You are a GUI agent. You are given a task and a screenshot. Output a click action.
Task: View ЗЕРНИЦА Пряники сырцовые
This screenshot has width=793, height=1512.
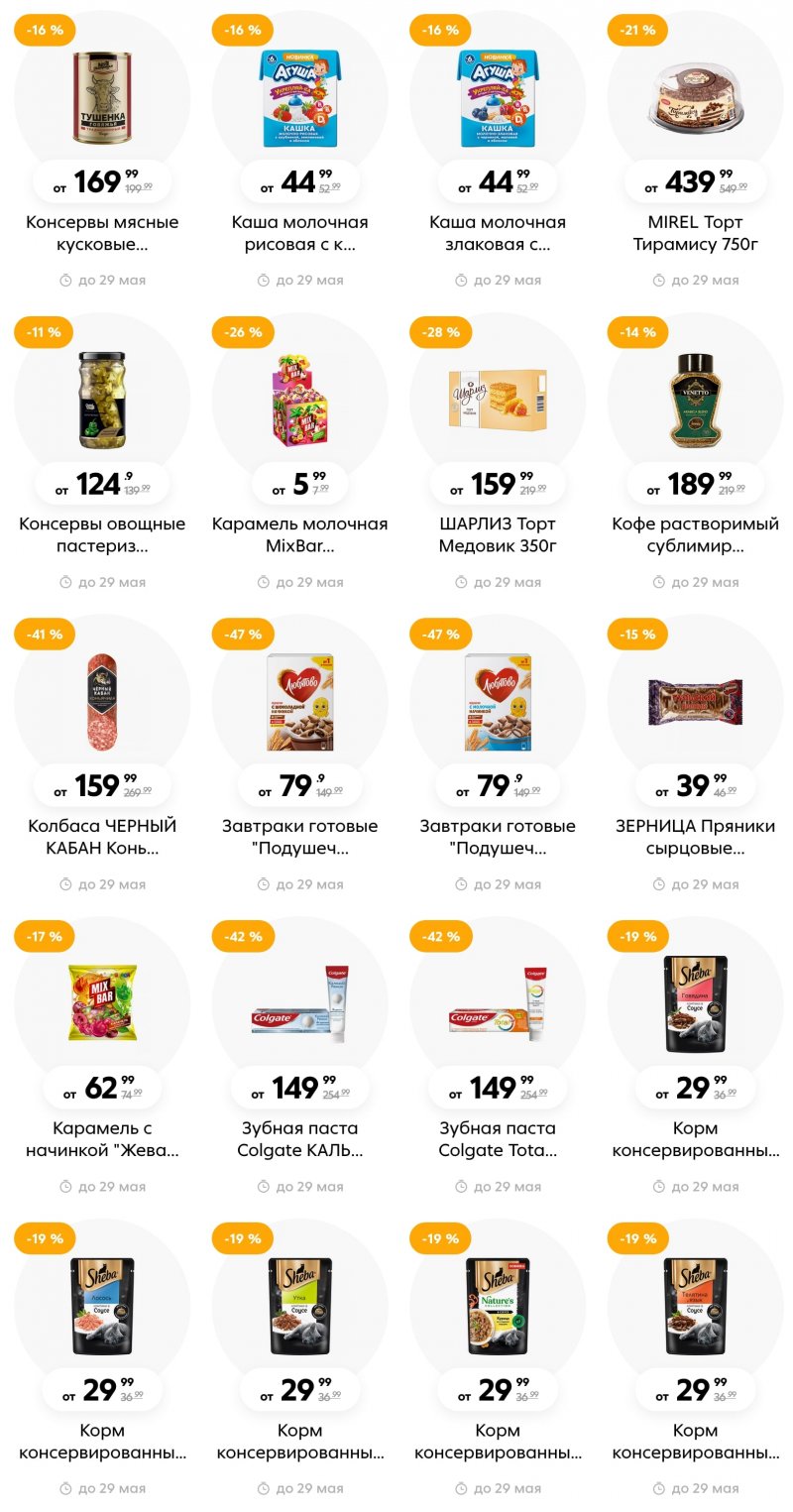pyautogui.click(x=695, y=701)
